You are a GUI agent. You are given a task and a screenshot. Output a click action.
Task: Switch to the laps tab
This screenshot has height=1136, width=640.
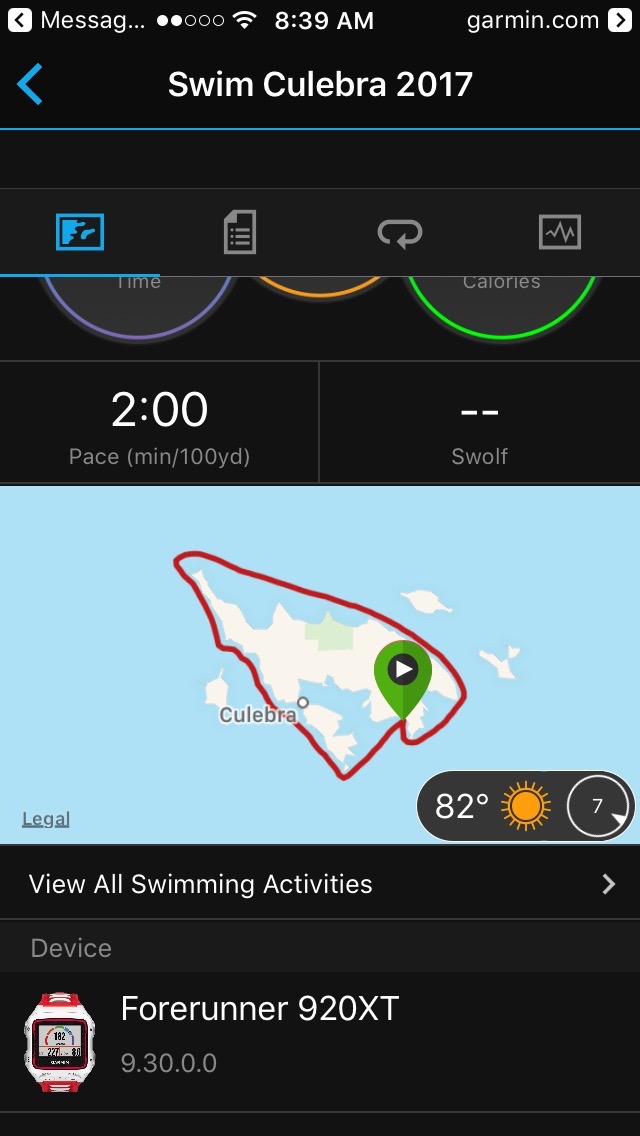[400, 233]
